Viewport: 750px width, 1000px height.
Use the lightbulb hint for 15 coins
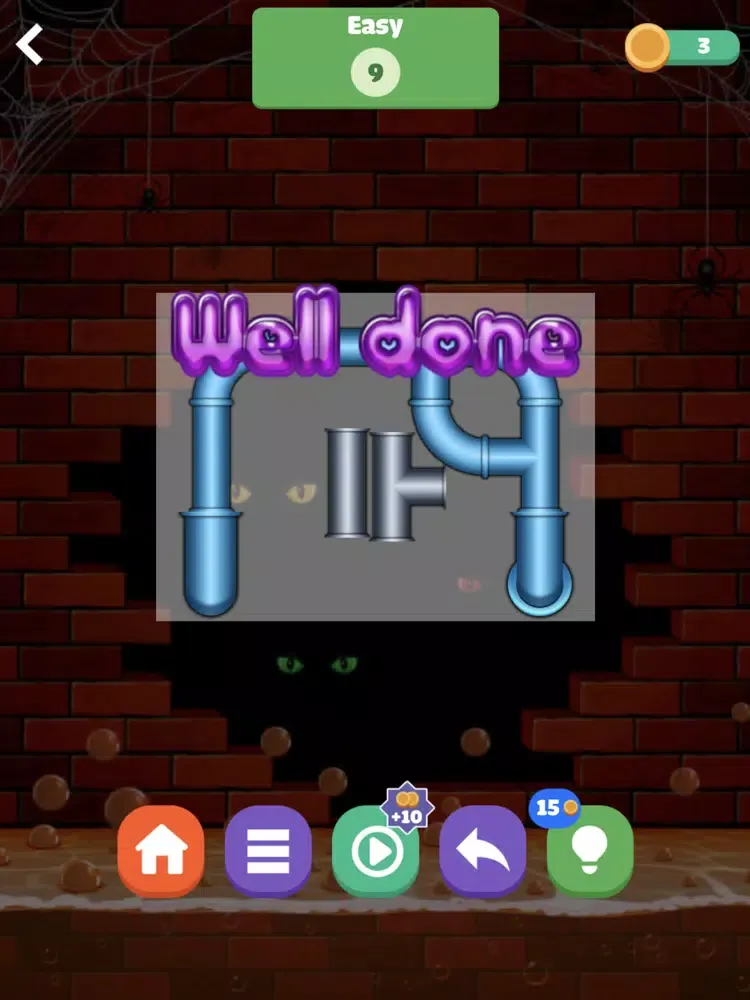590,851
